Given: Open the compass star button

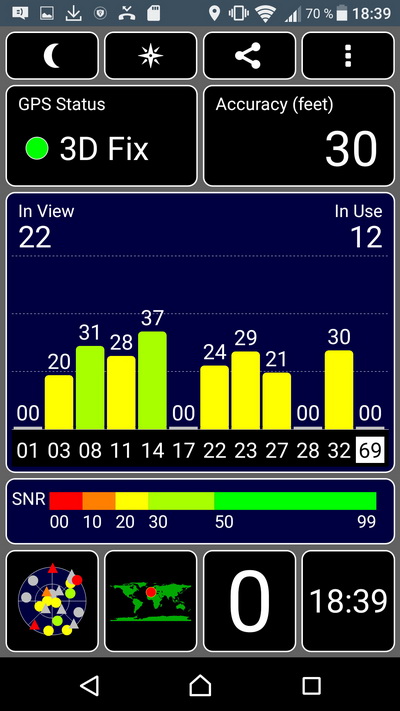Looking at the screenshot, I should point(151,56).
